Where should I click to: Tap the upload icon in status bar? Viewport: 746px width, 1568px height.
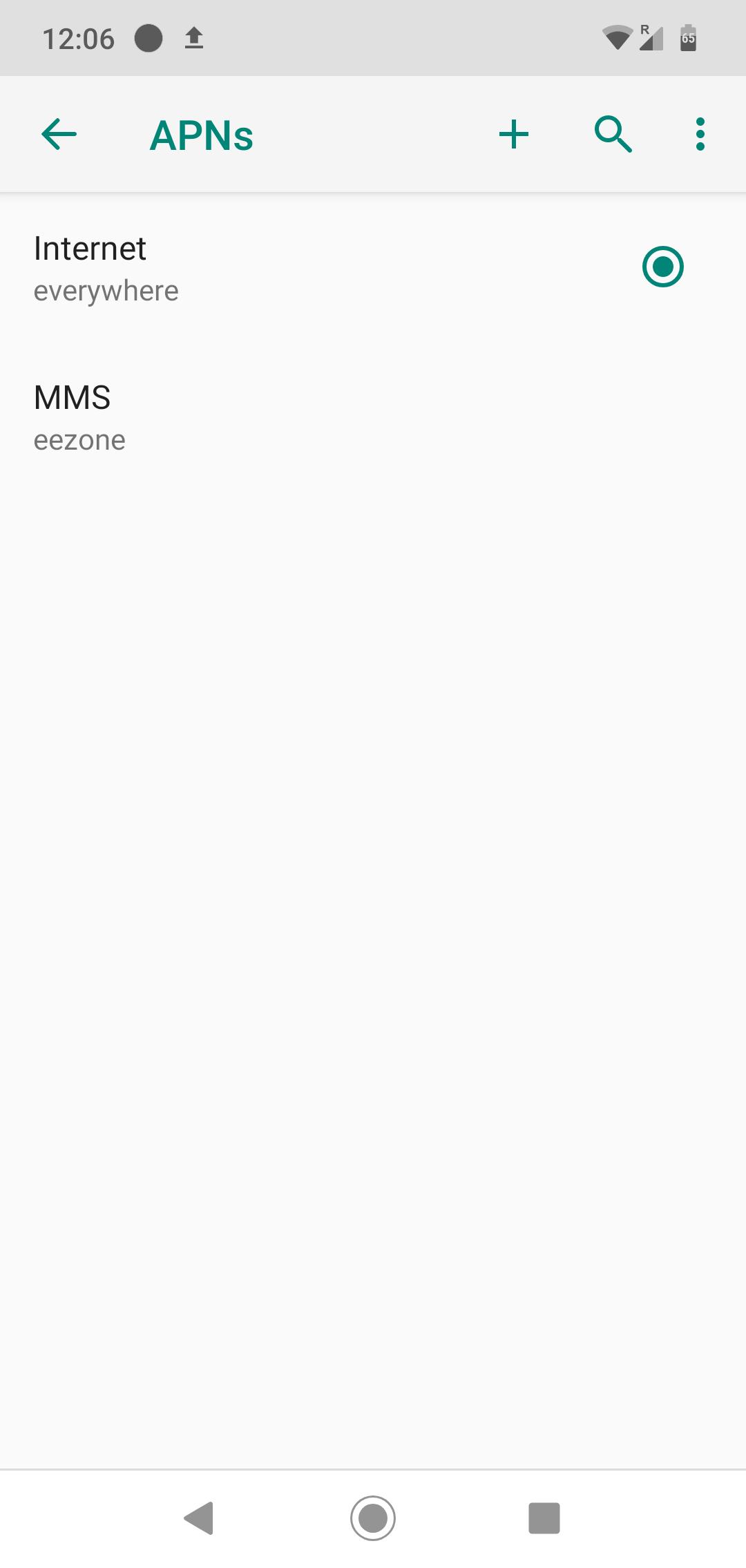pos(194,38)
